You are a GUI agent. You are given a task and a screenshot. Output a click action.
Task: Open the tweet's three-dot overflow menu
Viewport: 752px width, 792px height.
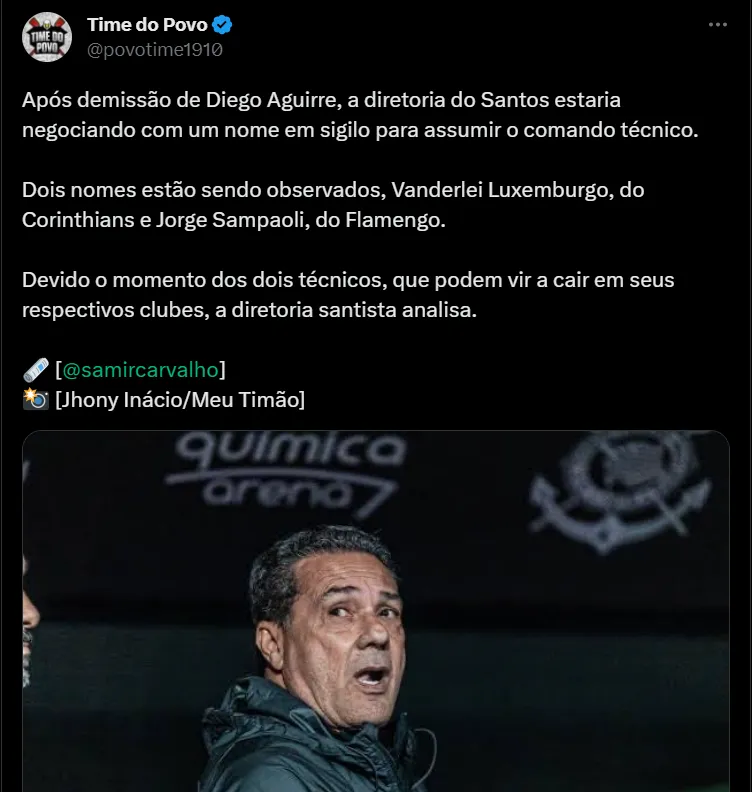pos(717,24)
